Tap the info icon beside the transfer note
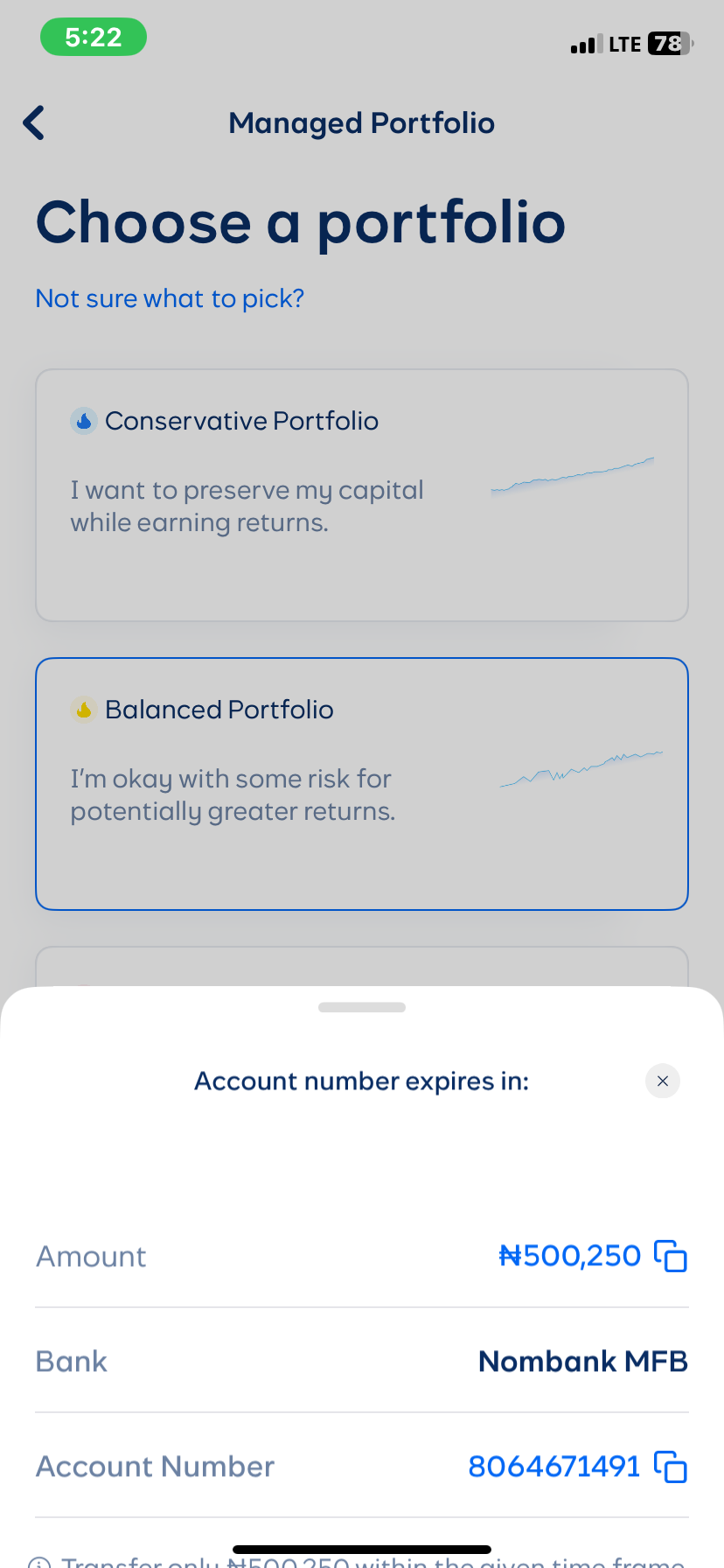The width and height of the screenshot is (724, 1568). tap(41, 1561)
